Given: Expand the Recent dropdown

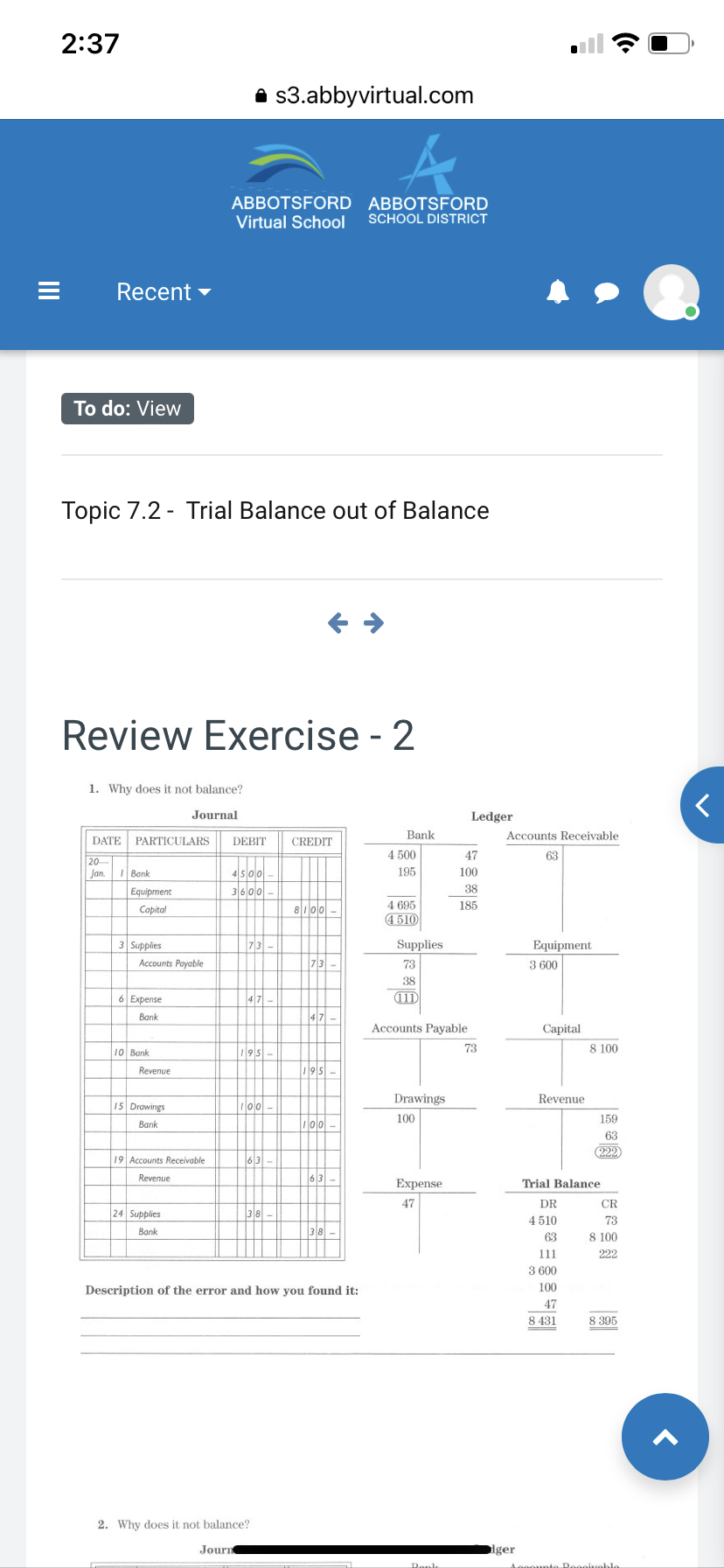Looking at the screenshot, I should click(164, 291).
